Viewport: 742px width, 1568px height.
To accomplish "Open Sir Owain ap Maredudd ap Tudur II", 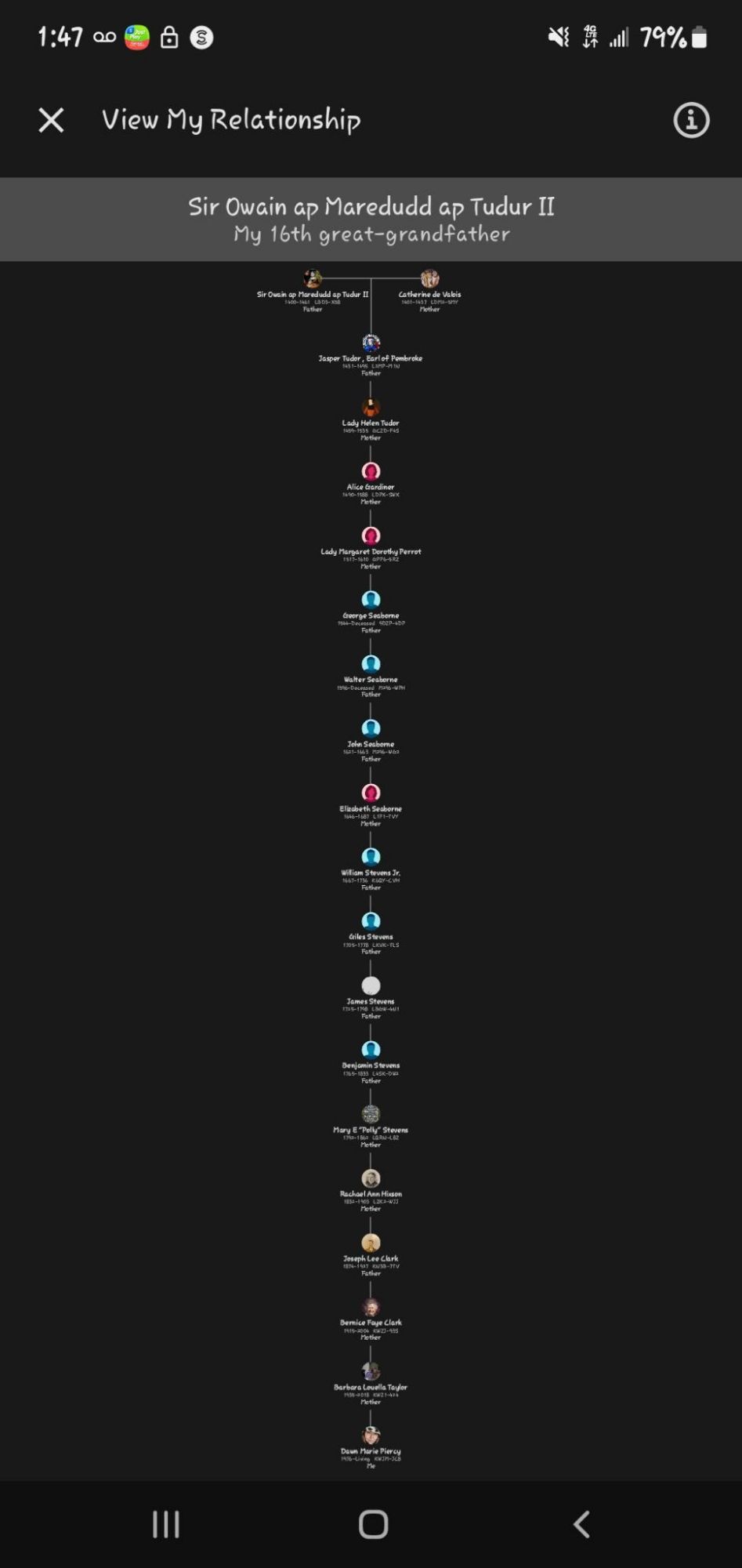I will pos(313,280).
